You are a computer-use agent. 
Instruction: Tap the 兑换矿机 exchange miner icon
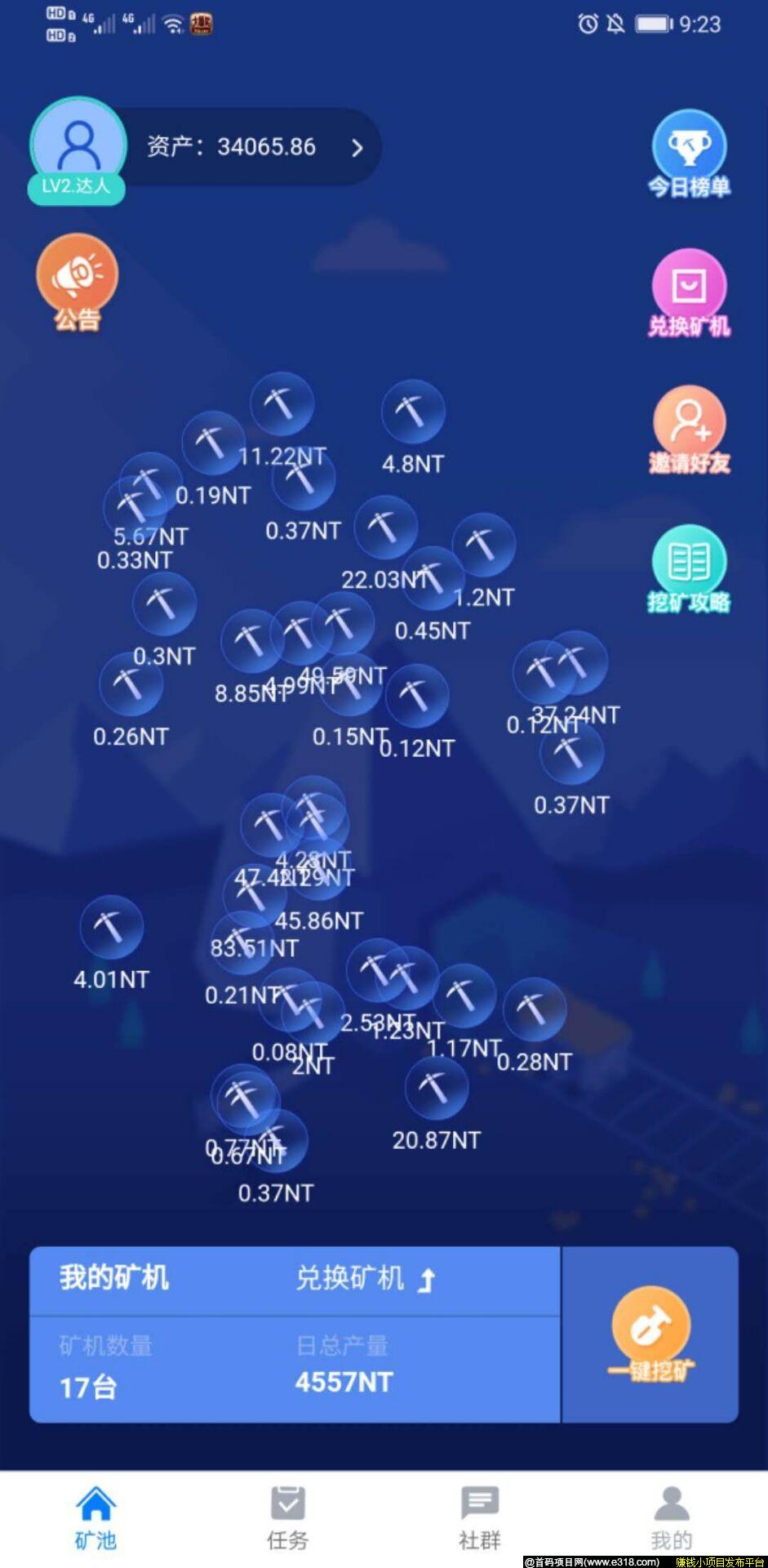pyautogui.click(x=690, y=282)
